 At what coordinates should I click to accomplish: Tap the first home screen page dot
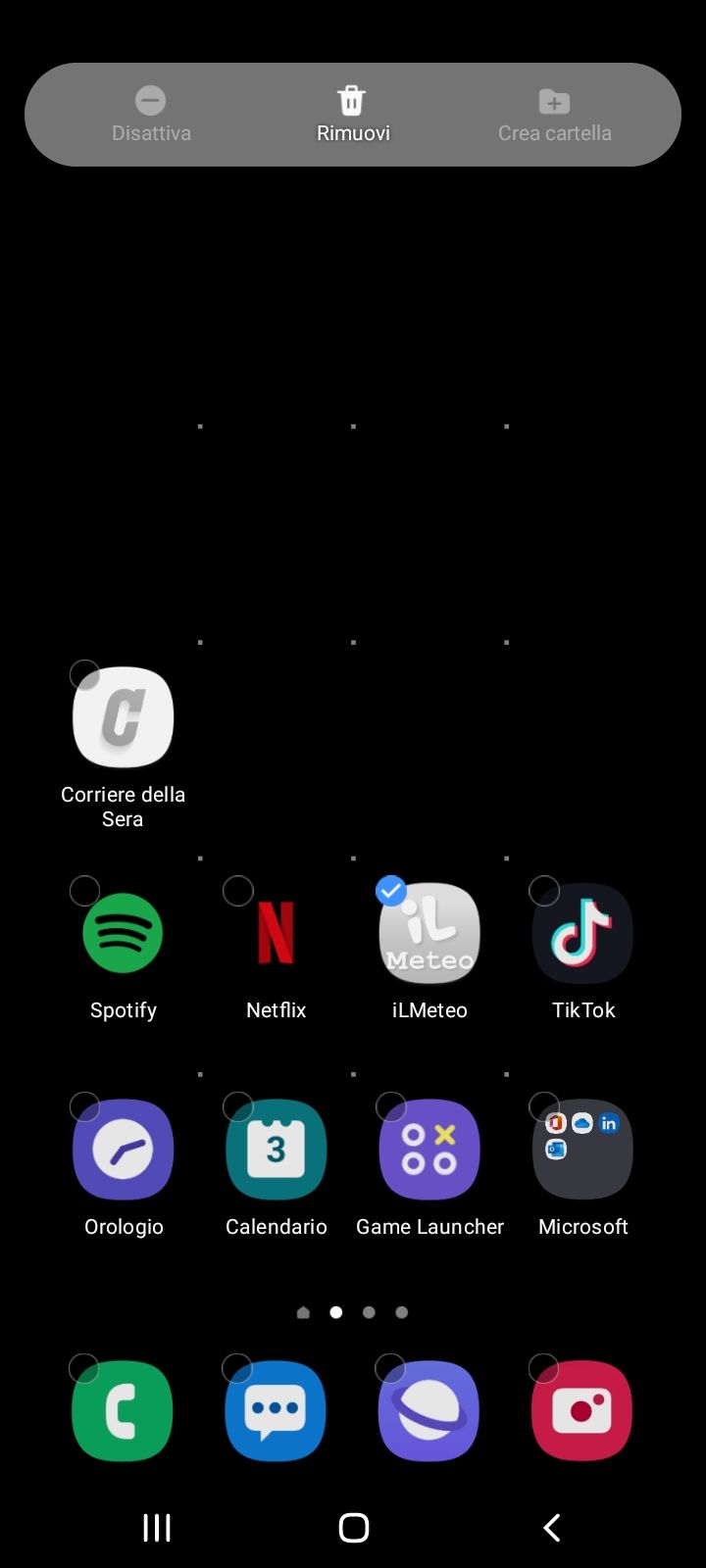pos(303,1311)
